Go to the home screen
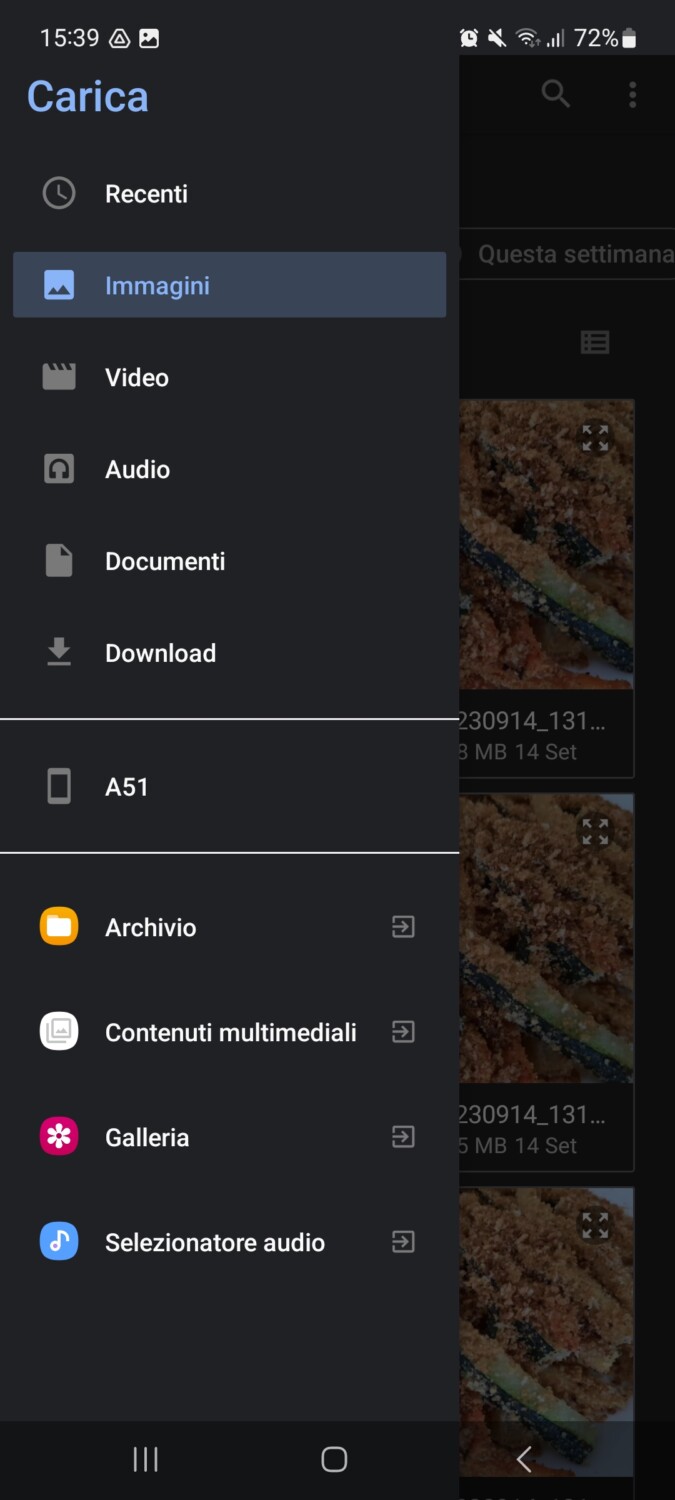 coord(334,1459)
